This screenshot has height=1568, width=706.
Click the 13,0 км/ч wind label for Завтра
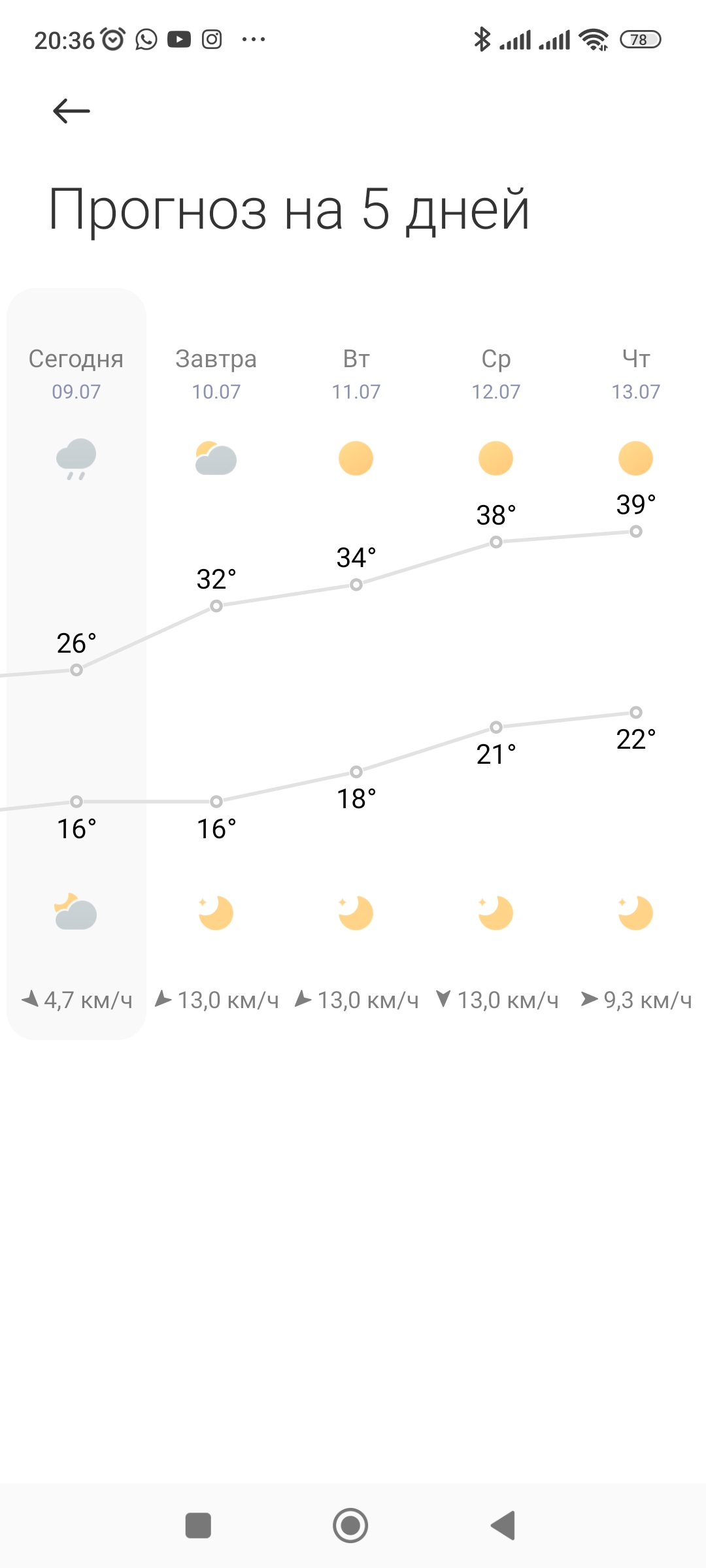[x=227, y=998]
